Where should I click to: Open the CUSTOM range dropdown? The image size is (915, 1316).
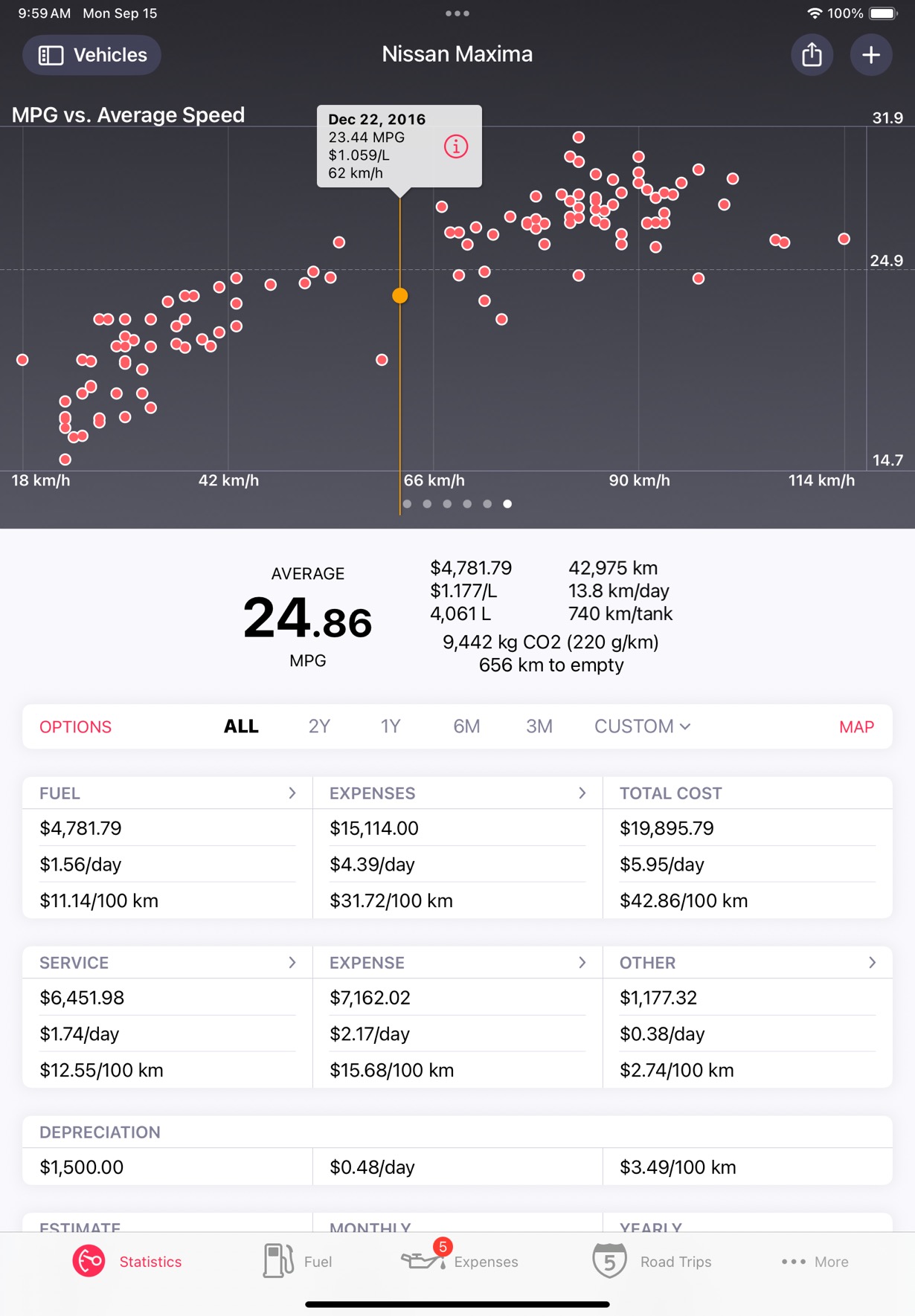pos(642,726)
